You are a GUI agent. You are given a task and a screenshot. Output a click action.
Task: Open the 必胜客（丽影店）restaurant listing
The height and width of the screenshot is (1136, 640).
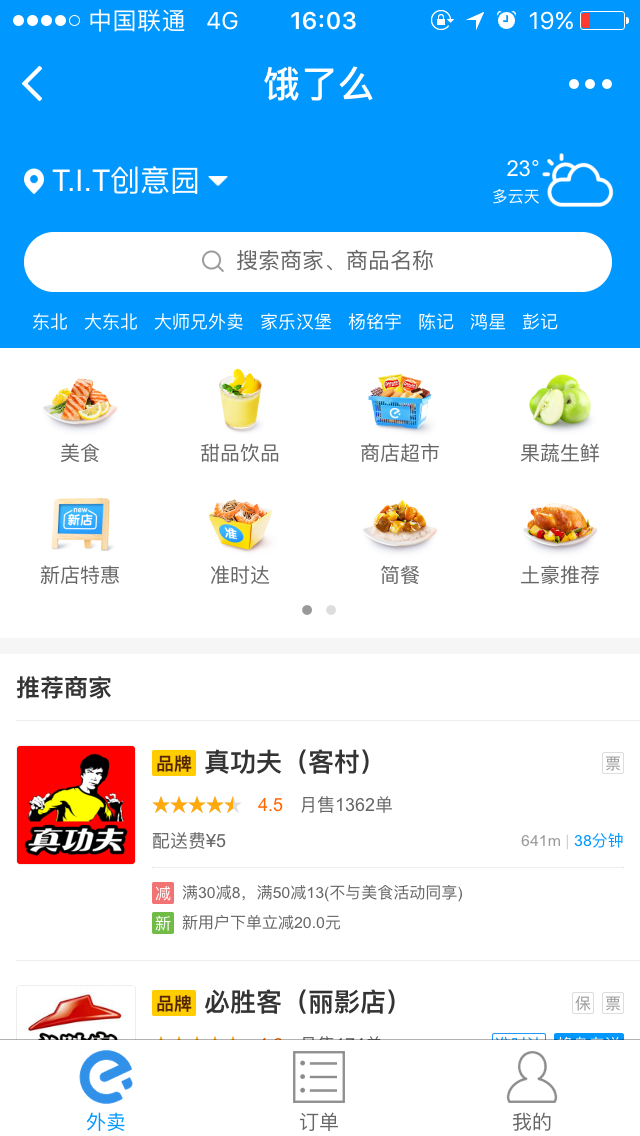pyautogui.click(x=320, y=1005)
